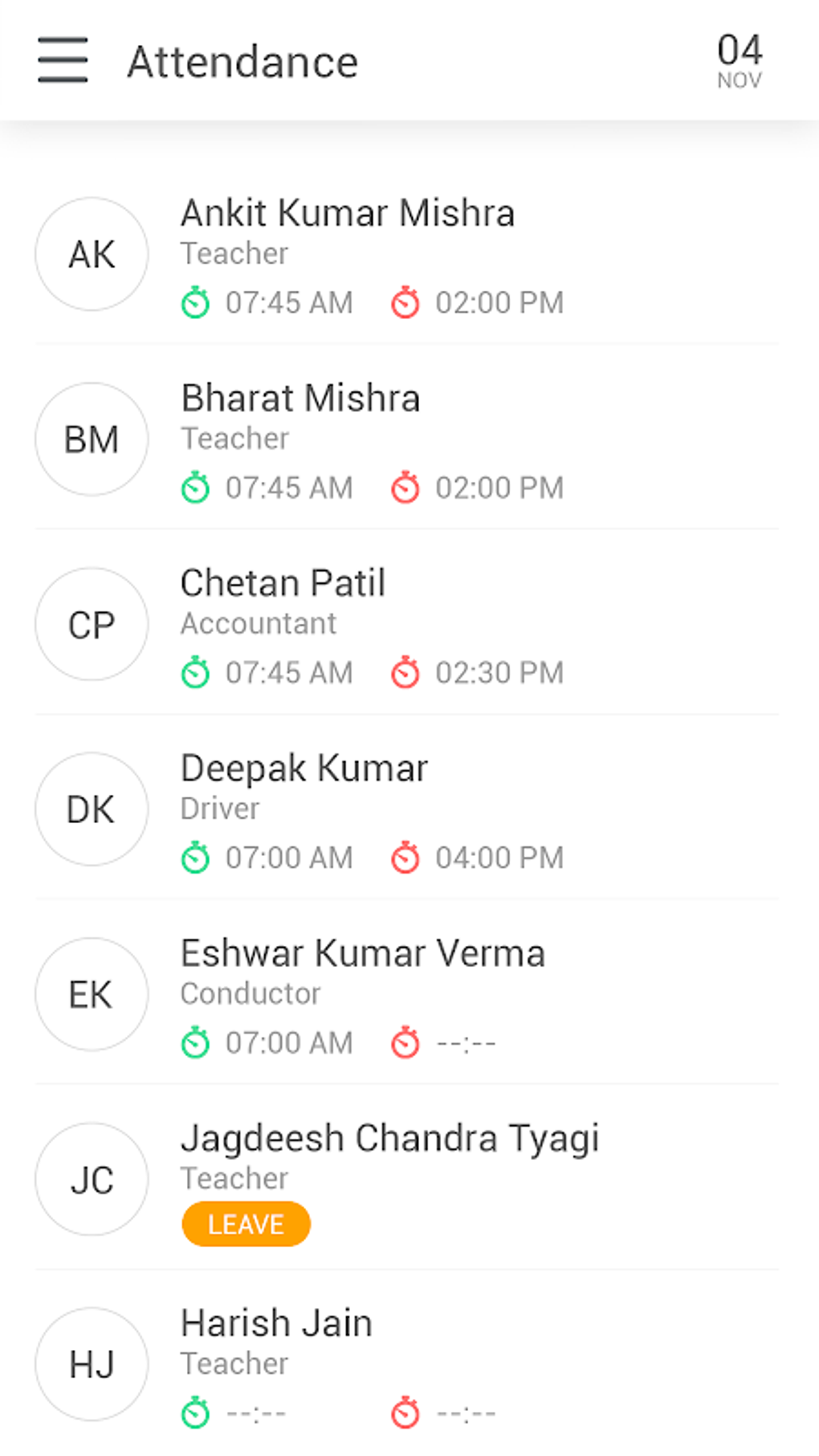Open the hamburger navigation menu
The image size is (819, 1456).
pyautogui.click(x=63, y=60)
